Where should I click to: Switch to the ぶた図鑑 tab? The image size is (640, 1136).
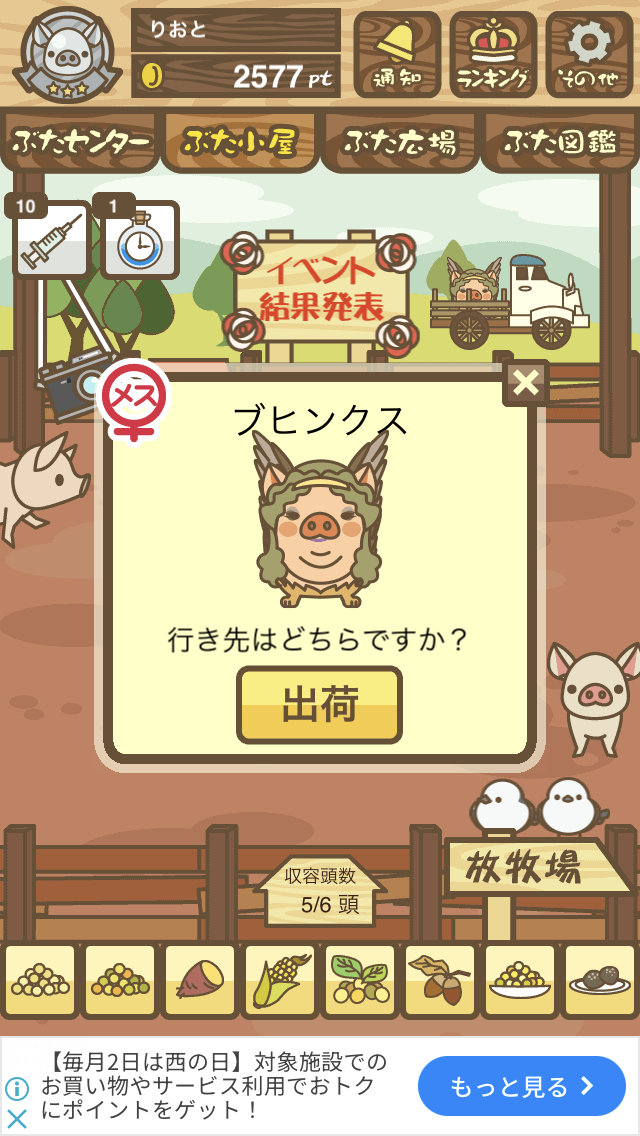[560, 142]
